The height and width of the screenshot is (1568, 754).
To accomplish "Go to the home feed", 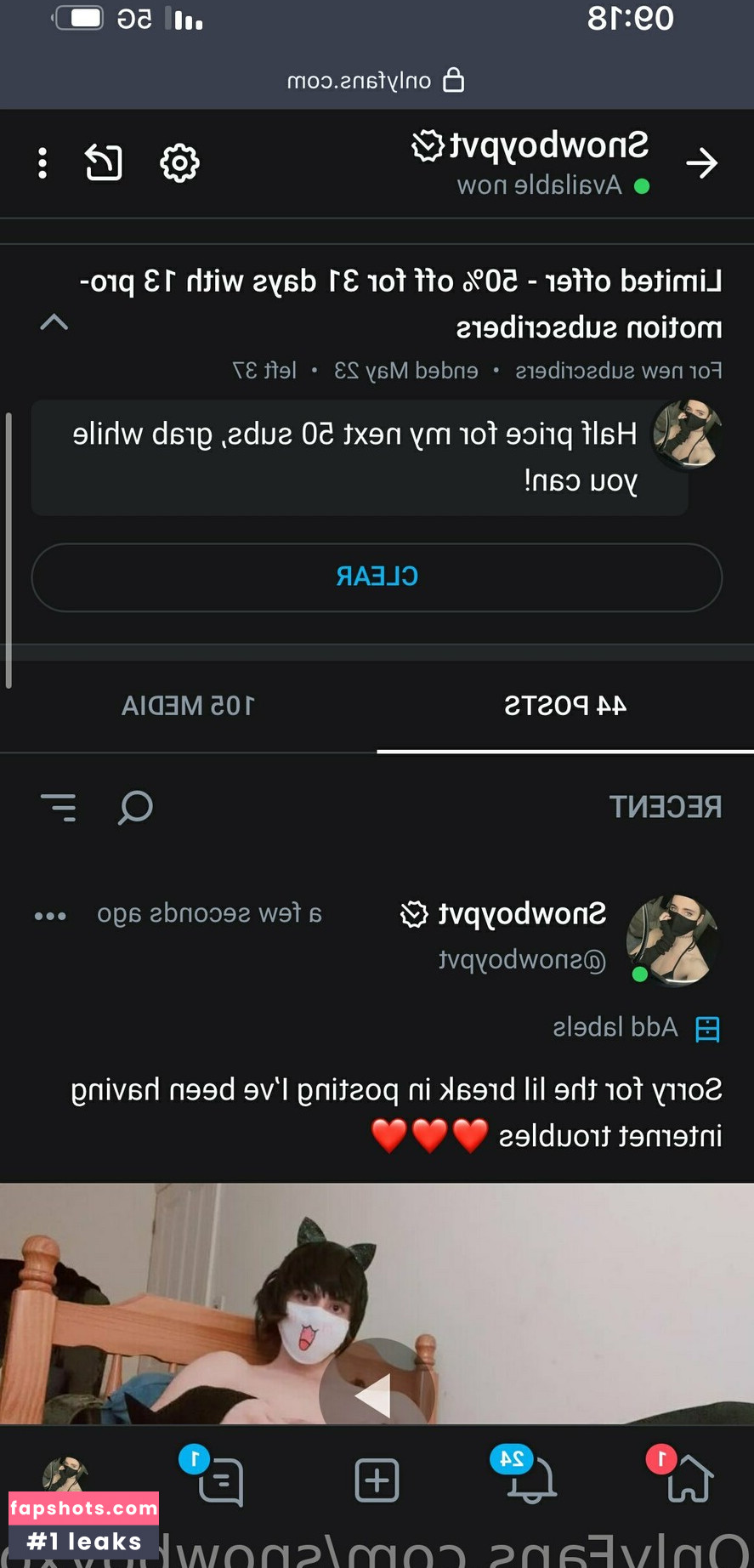I will click(688, 1480).
